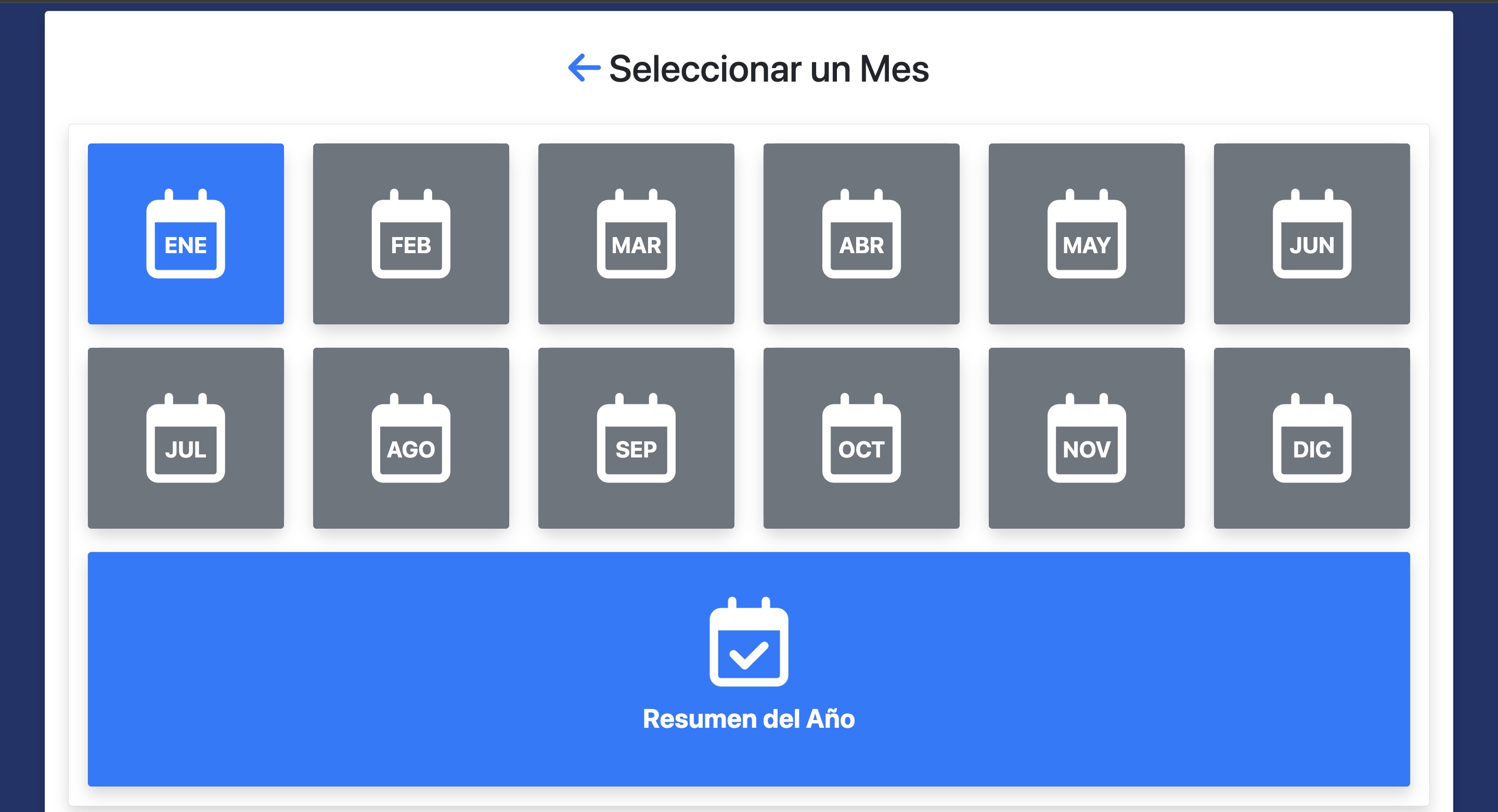Screen dimensions: 1498x812
Task: Go back using the blue arrow
Action: pos(584,68)
